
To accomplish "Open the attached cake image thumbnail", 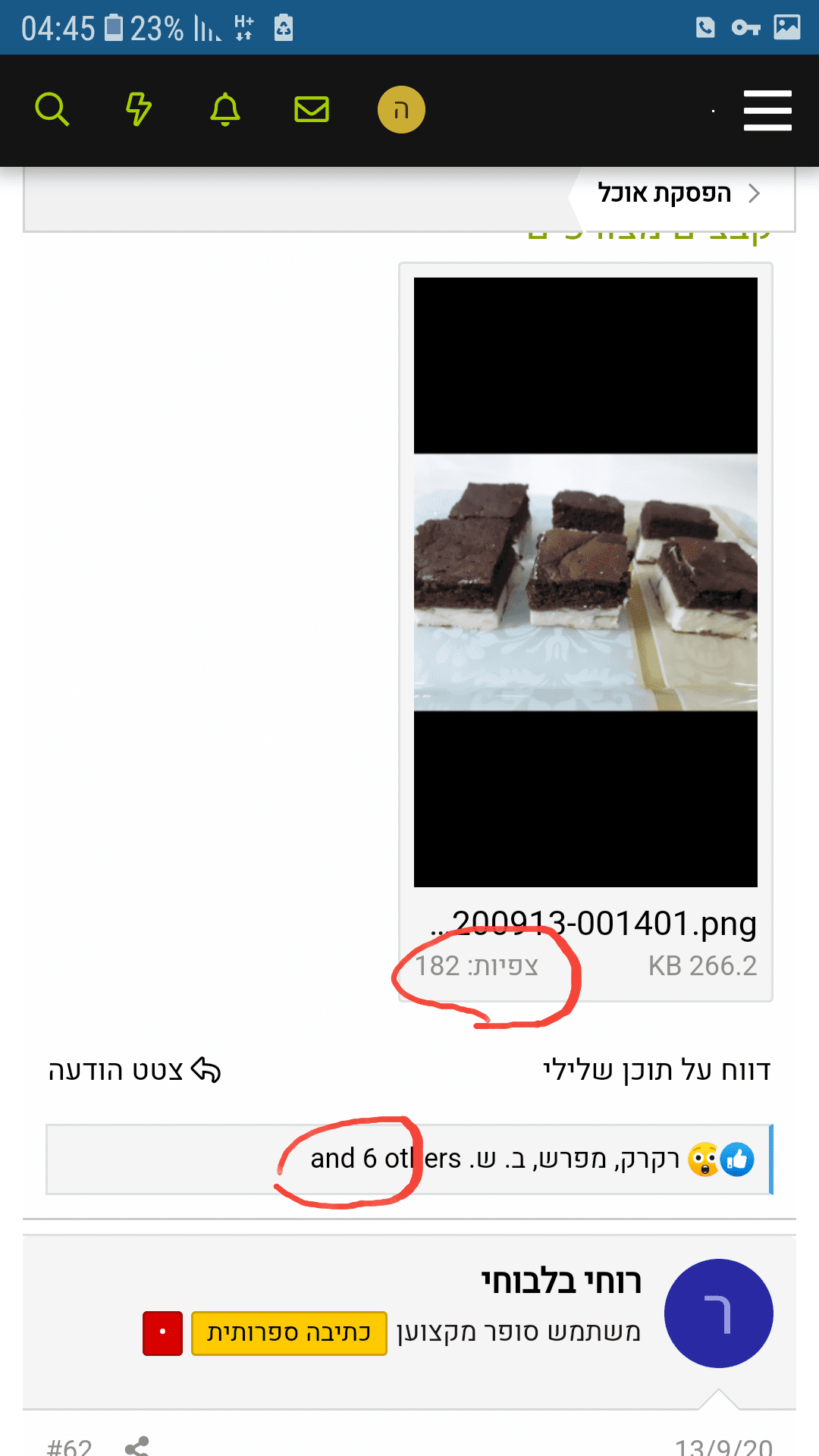I will [x=585, y=582].
